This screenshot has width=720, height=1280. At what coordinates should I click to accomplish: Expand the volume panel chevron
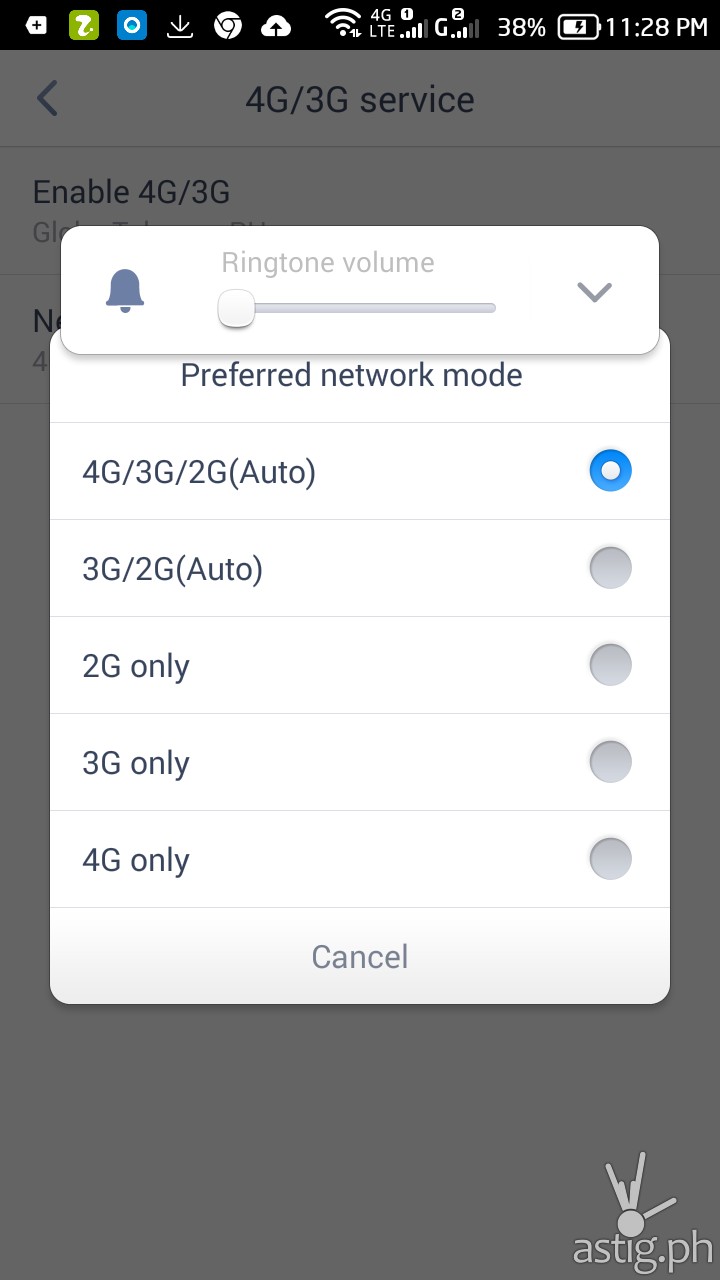click(594, 292)
